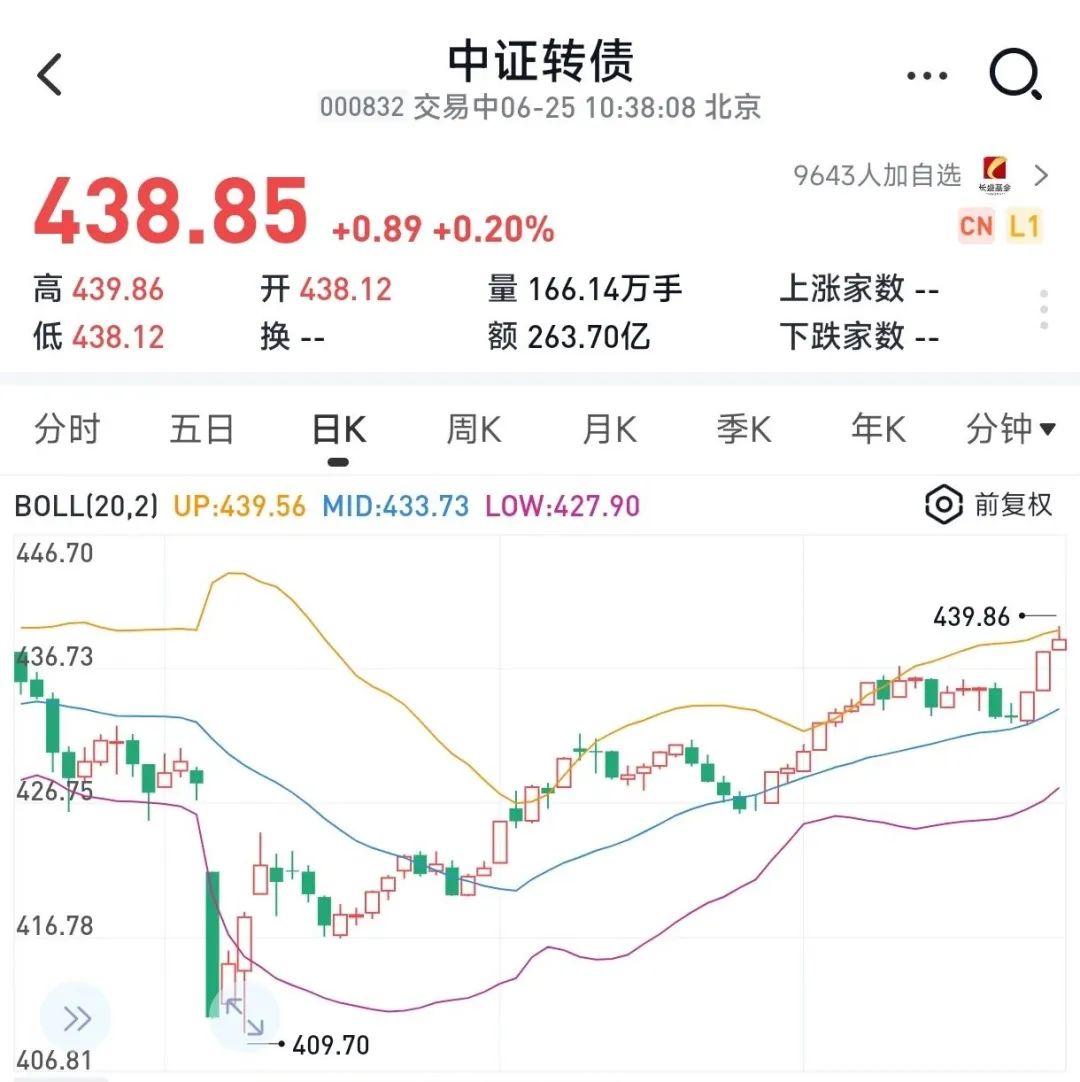Viewport: 1080px width, 1082px height.
Task: Switch to the 月K chart tab
Action: click(x=609, y=430)
